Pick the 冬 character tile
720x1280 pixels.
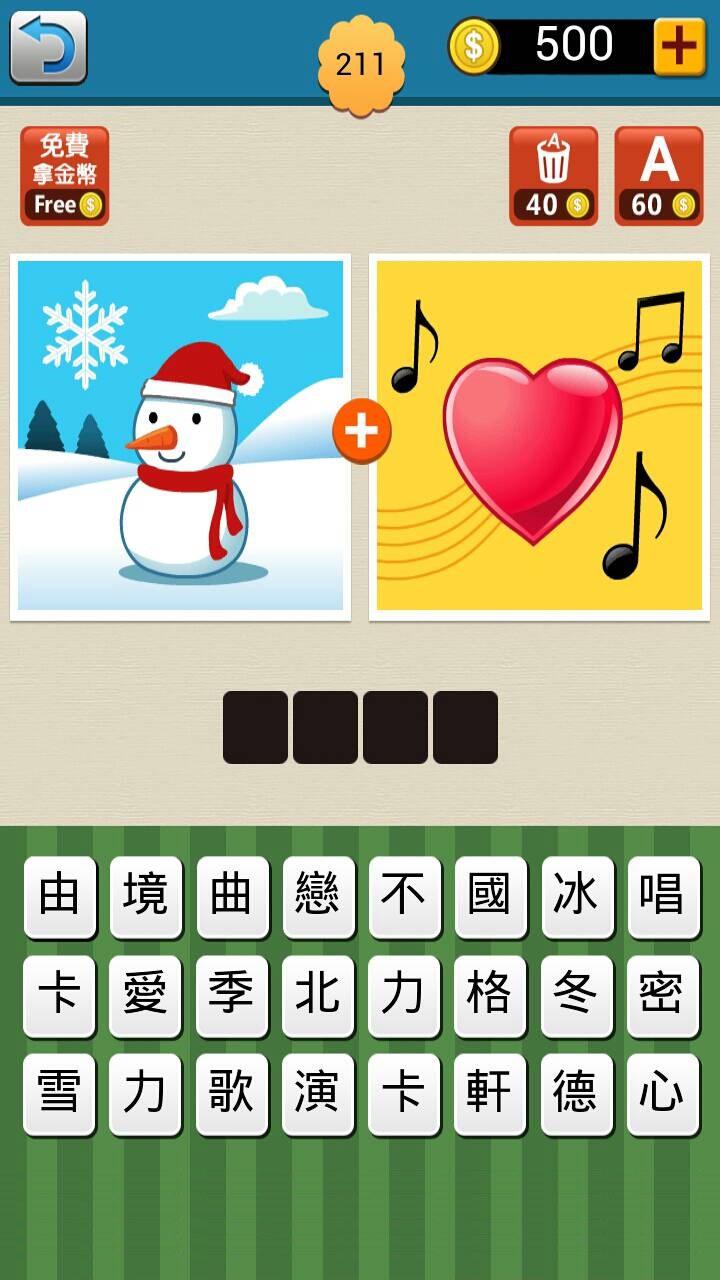pyautogui.click(x=576, y=995)
